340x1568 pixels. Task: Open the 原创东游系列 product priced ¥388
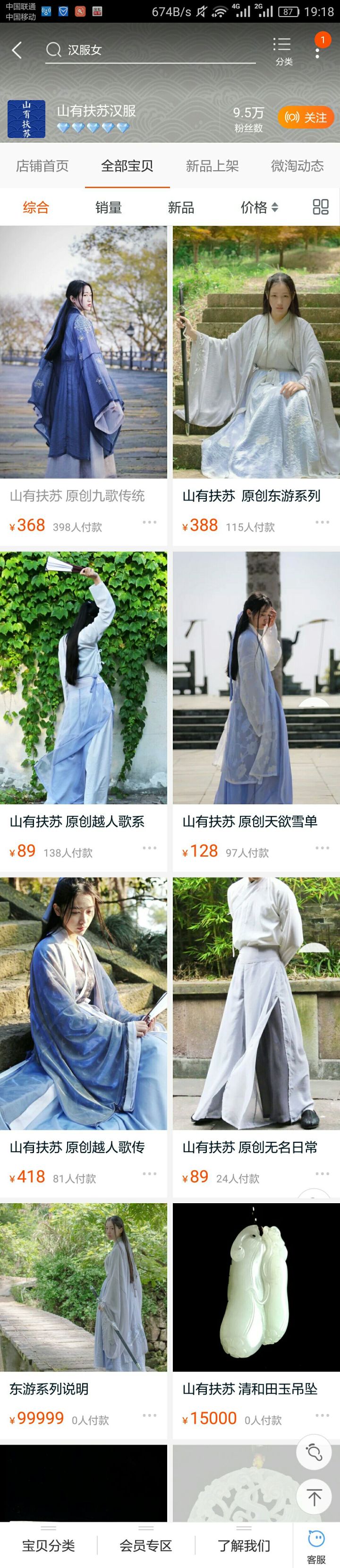pyautogui.click(x=256, y=353)
